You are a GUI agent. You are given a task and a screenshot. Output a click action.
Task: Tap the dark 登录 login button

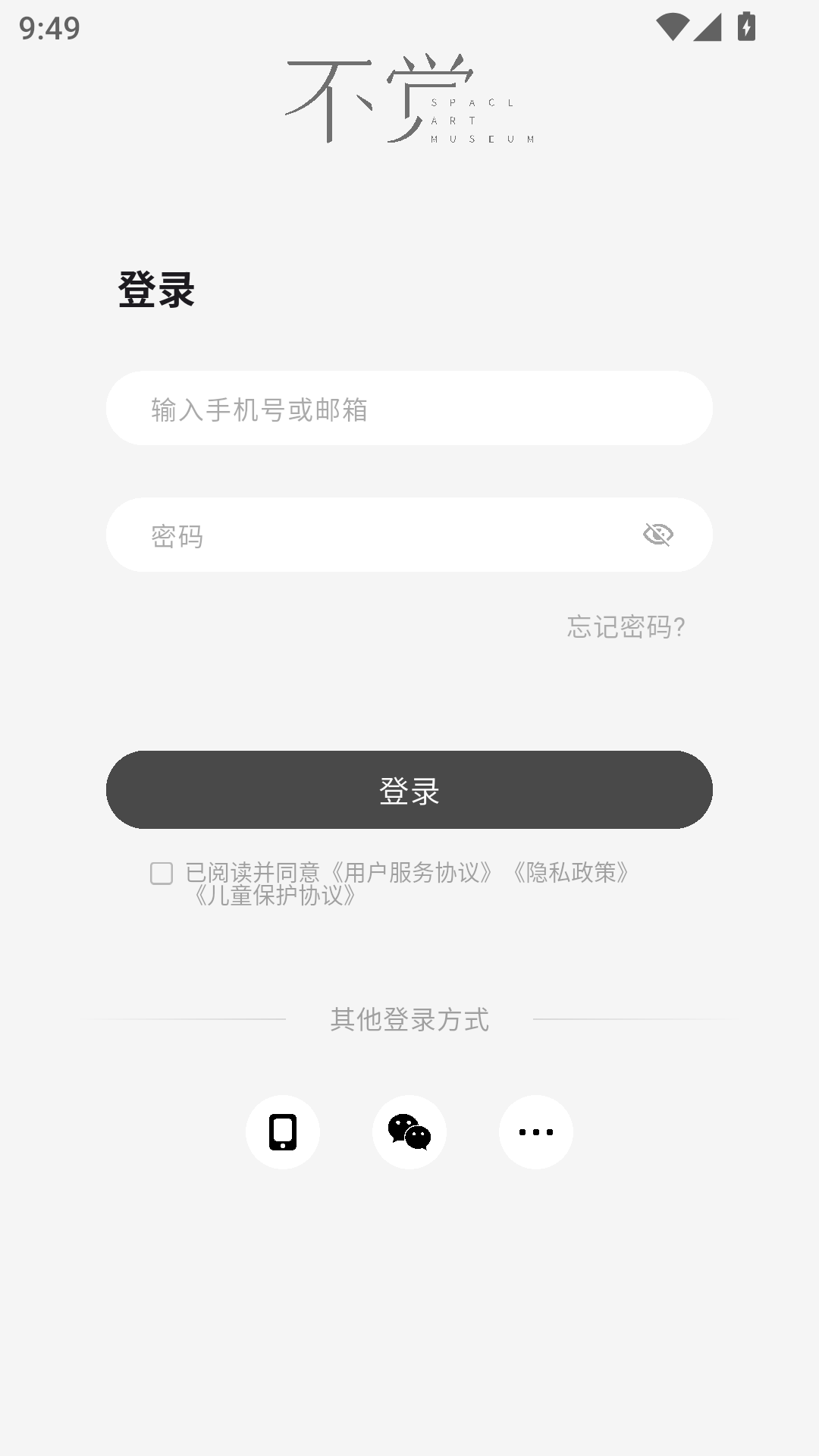(409, 789)
